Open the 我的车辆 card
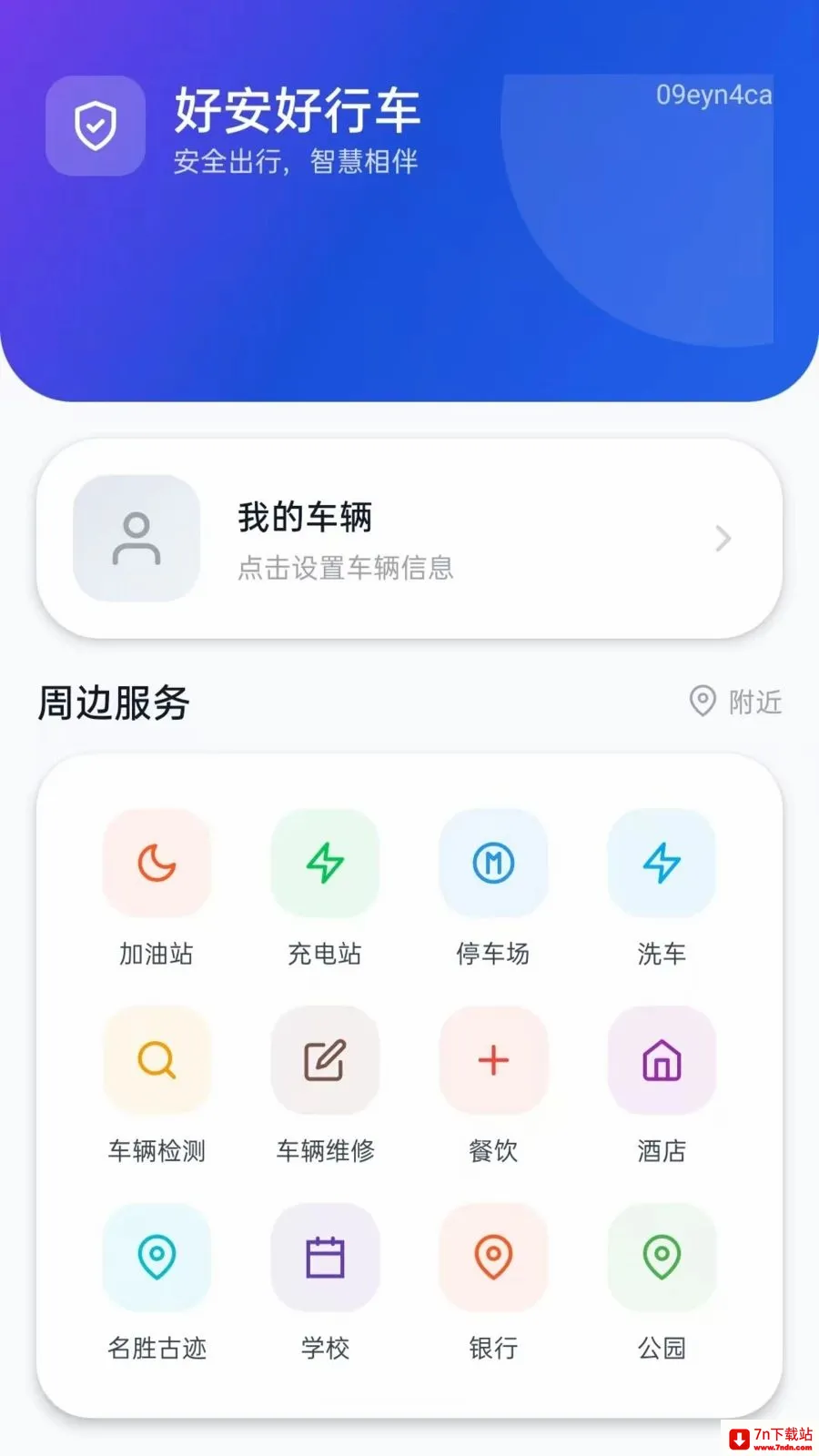Viewport: 819px width, 1456px height. pos(409,539)
